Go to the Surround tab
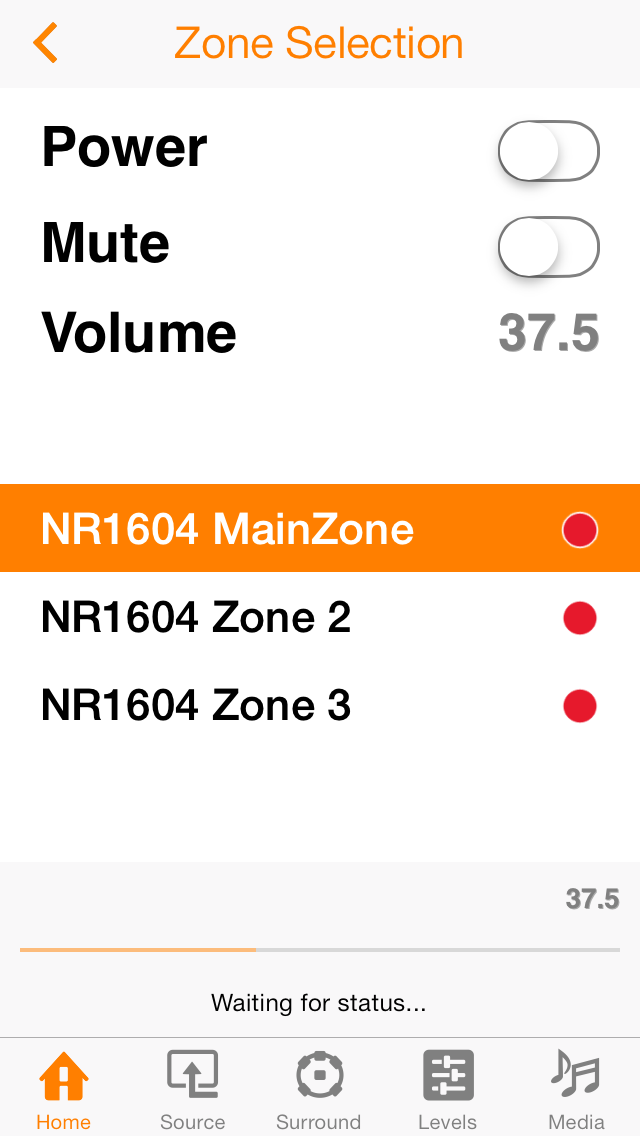The image size is (640, 1136). pos(319,1090)
